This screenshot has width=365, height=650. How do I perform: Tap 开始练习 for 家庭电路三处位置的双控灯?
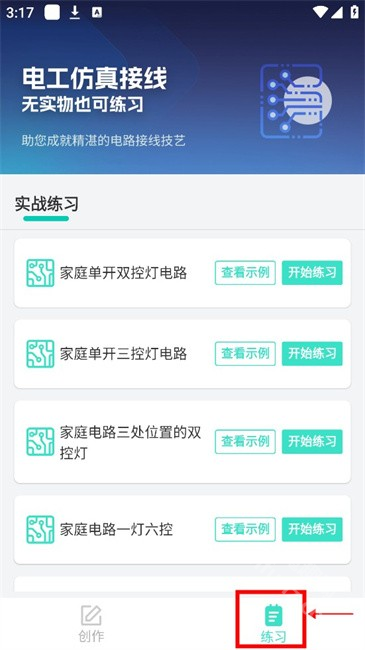(x=312, y=441)
